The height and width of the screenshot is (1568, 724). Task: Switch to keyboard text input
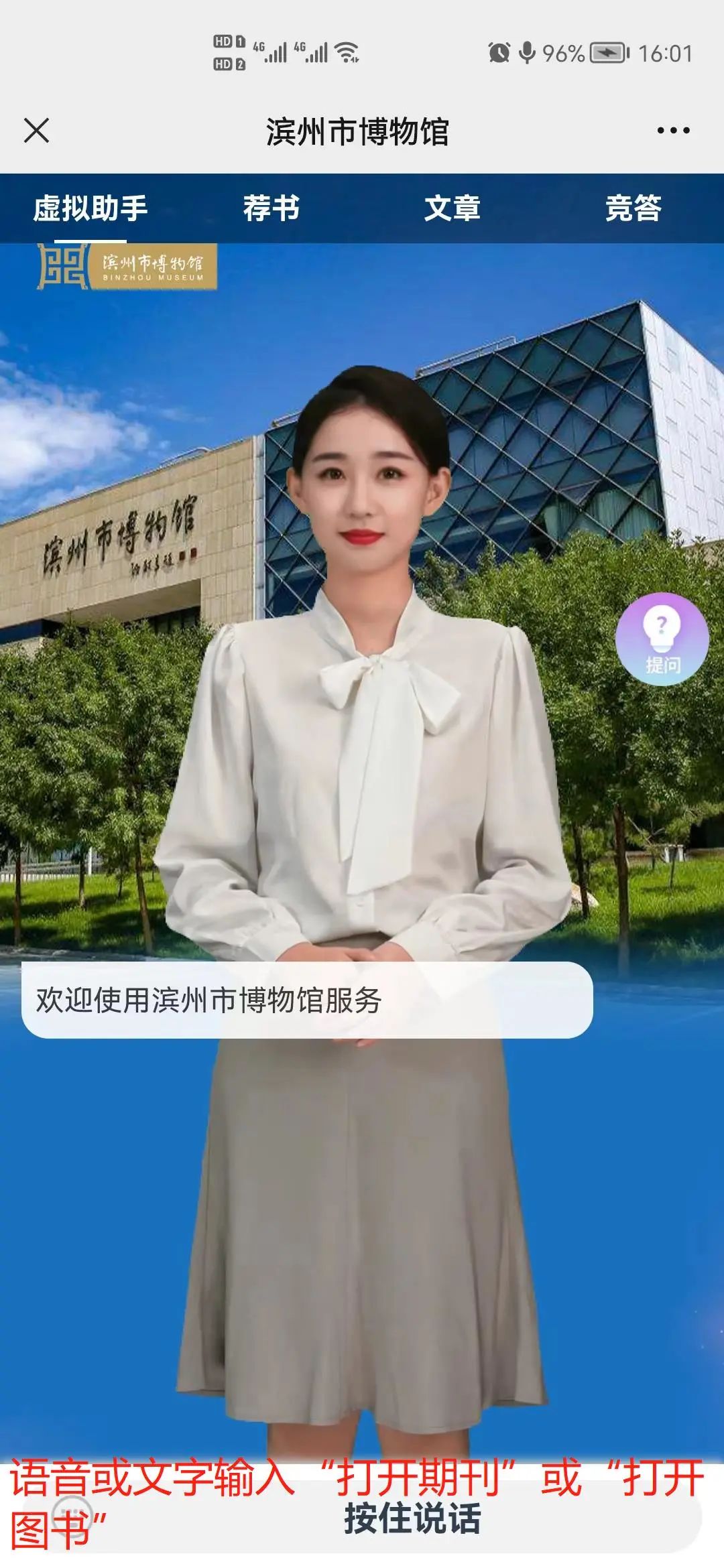71,1517
